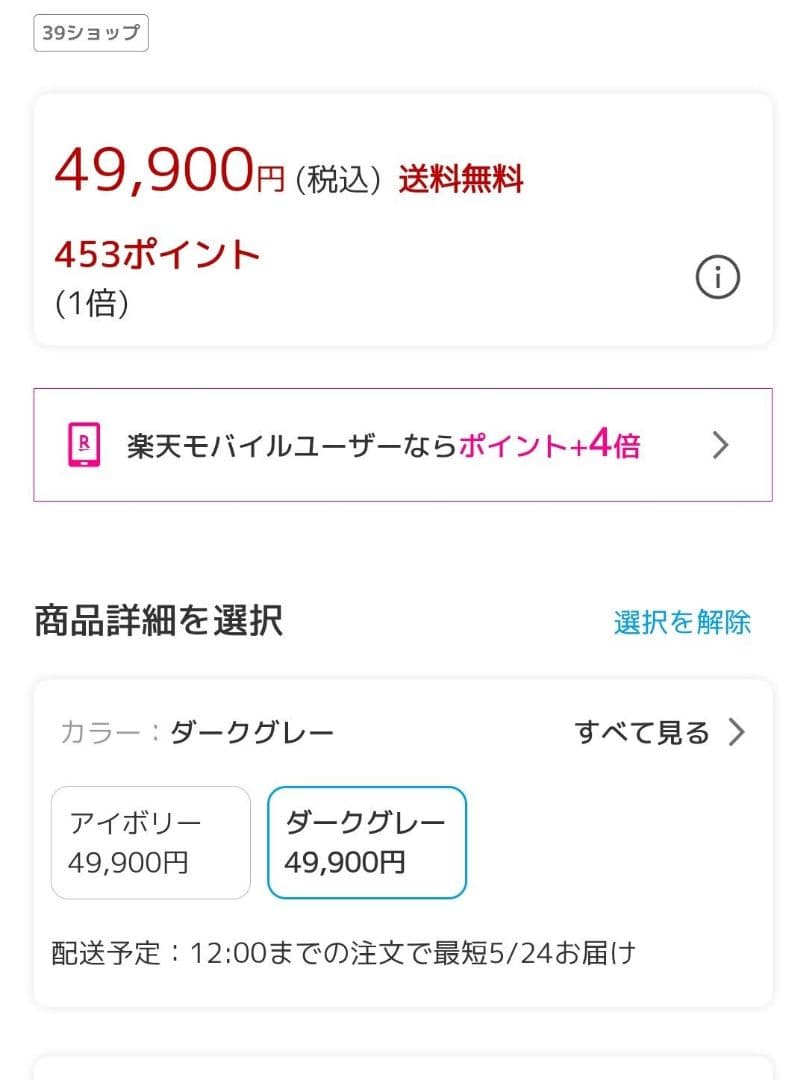This screenshot has height=1080, width=806.
Task: Tap the 453ポイント text
Action: 157,253
